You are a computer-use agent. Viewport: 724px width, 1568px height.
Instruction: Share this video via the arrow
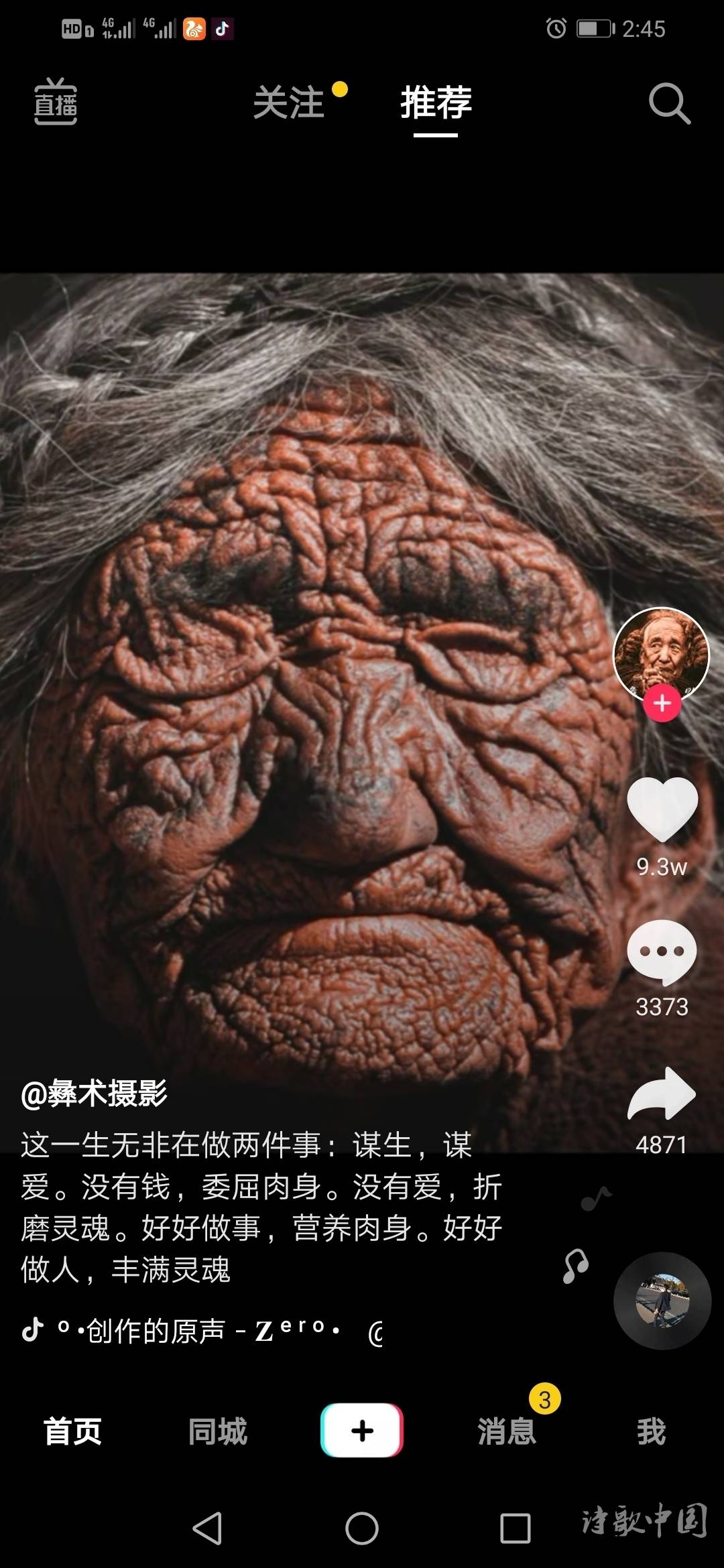point(662,1094)
